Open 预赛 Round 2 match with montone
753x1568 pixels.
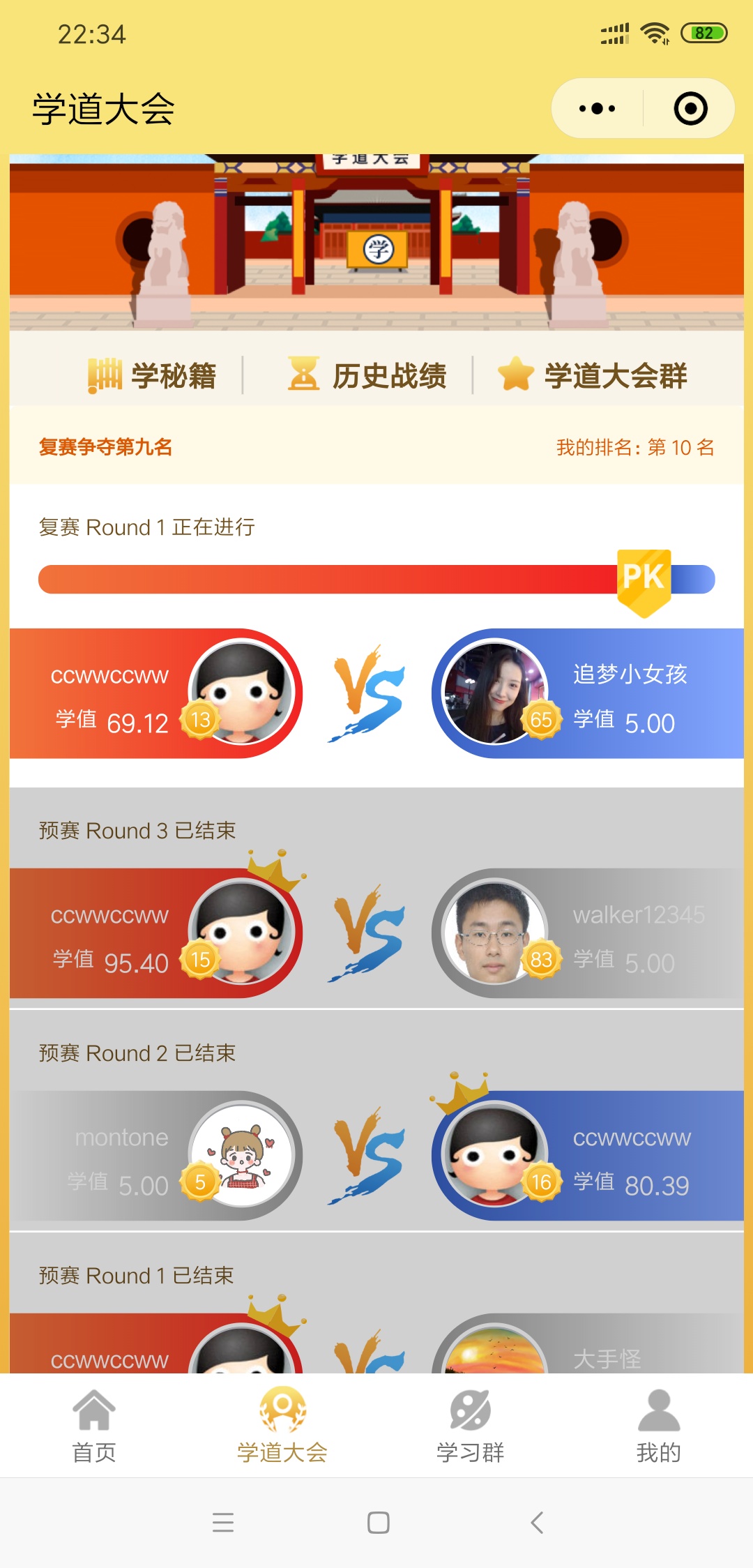(x=376, y=1155)
